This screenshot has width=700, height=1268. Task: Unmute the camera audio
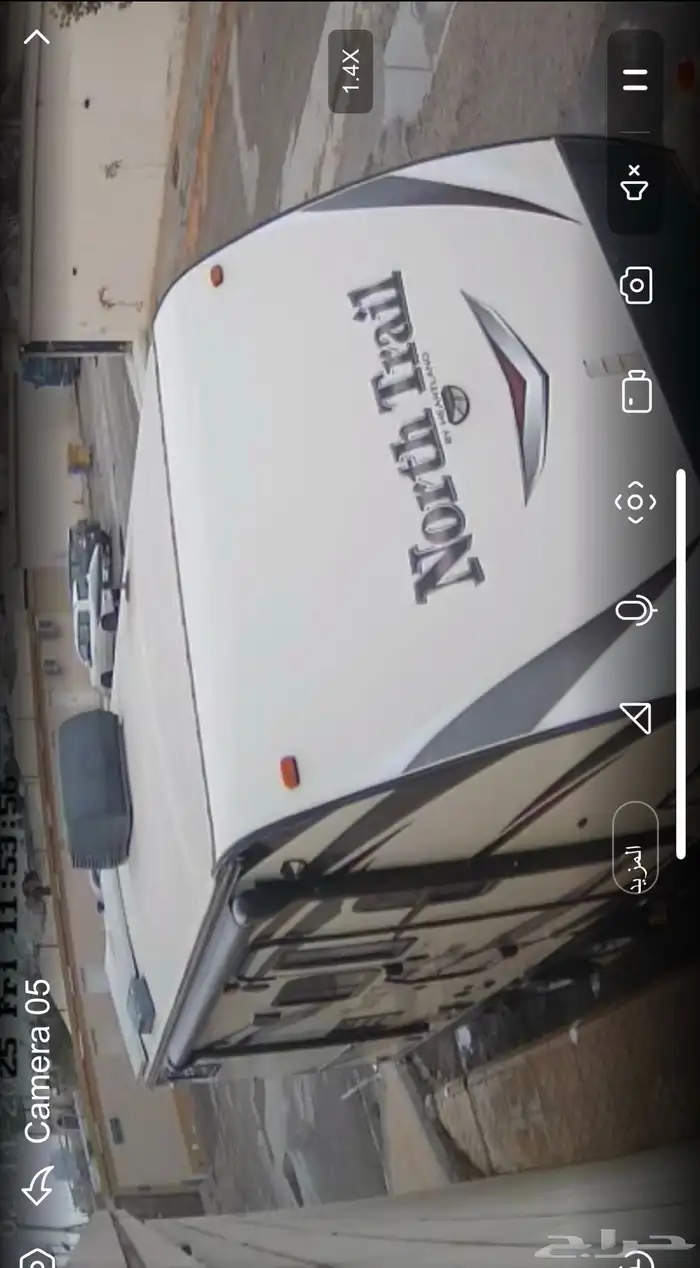pos(636,188)
